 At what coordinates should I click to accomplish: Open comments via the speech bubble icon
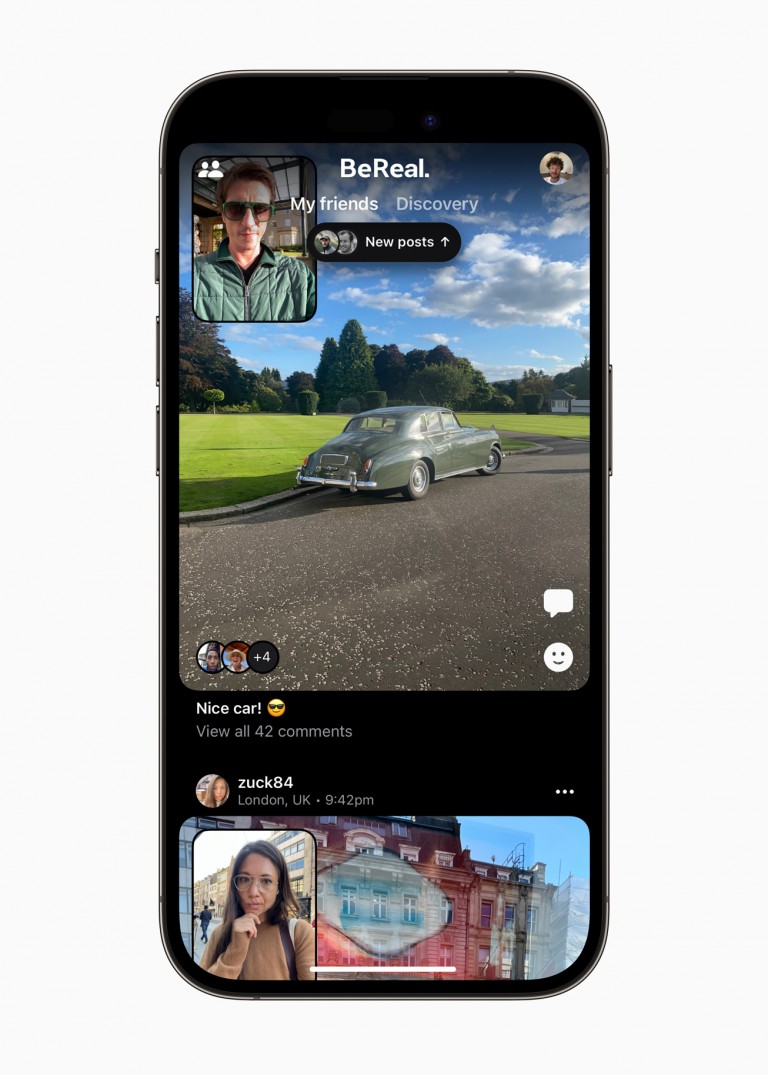pos(560,602)
